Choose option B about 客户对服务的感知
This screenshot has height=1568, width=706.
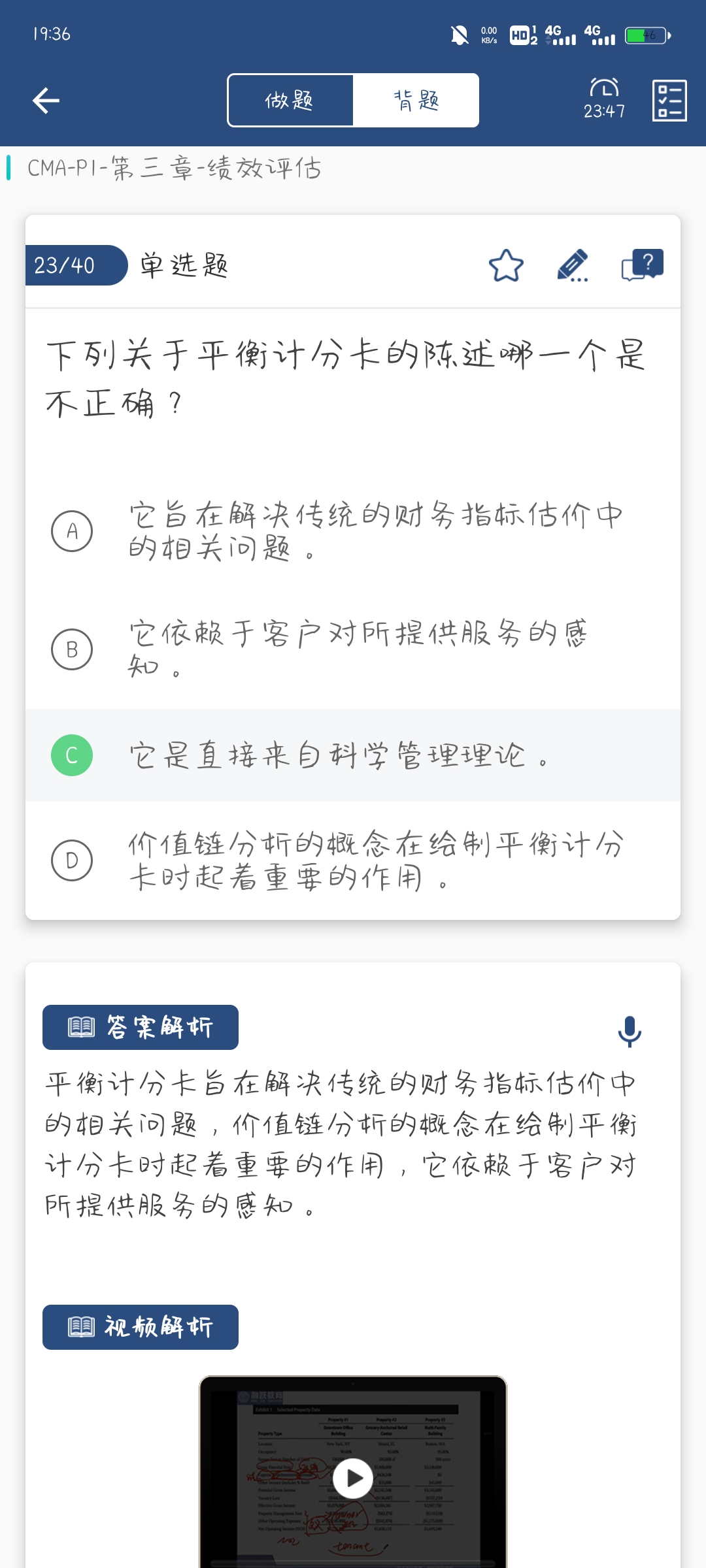click(x=72, y=649)
